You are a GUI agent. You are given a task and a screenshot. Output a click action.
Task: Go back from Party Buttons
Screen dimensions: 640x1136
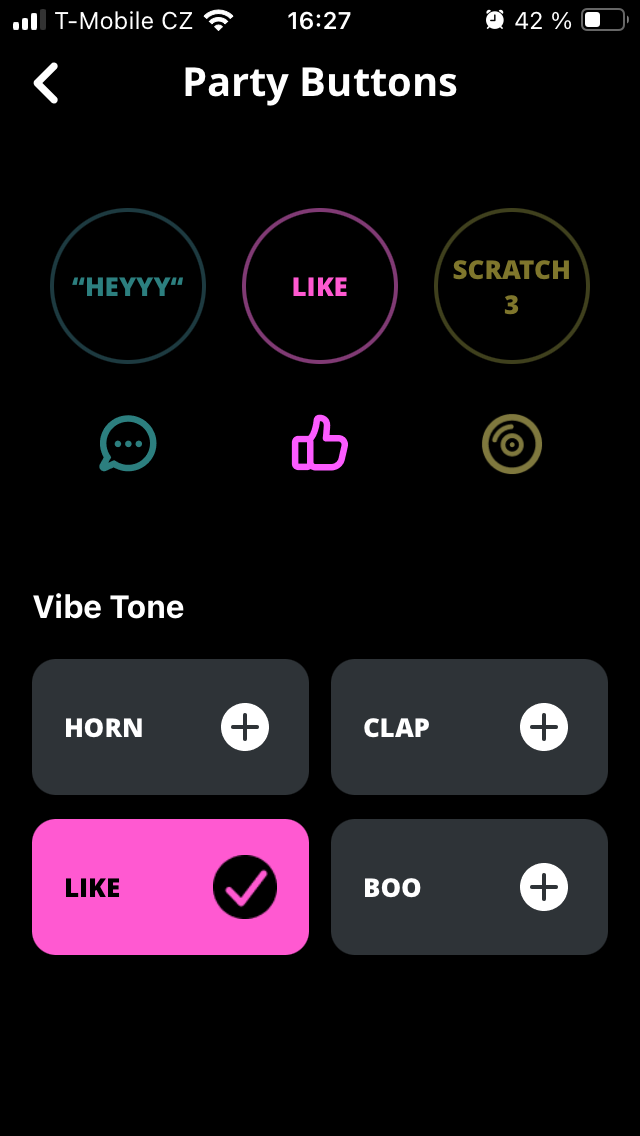[46, 83]
